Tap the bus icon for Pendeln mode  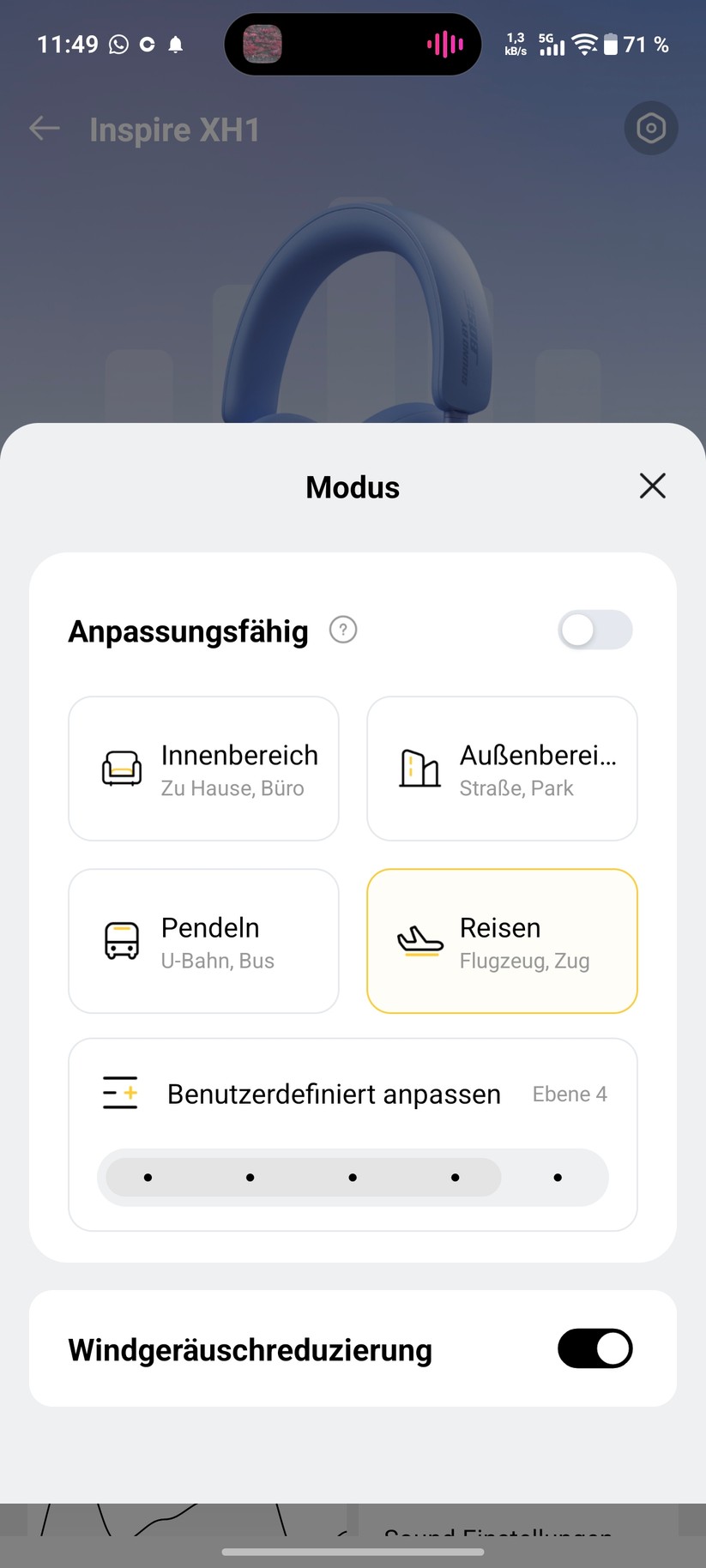121,940
